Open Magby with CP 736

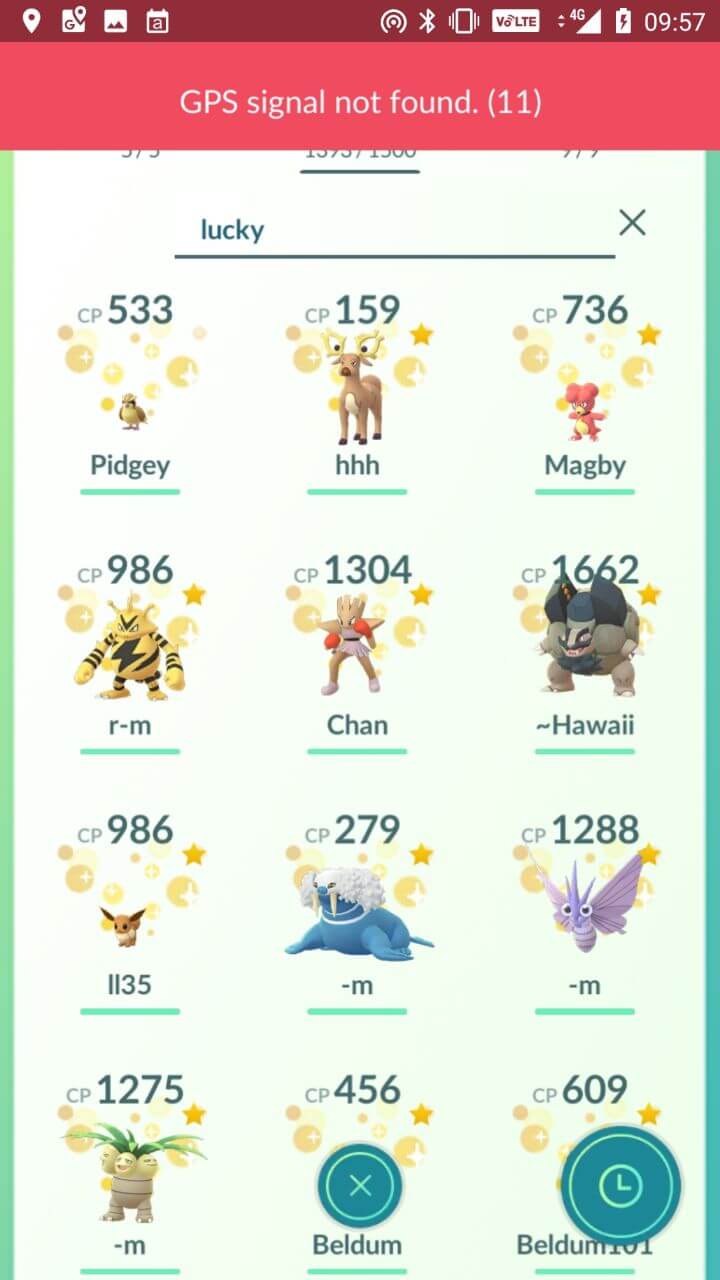(585, 392)
